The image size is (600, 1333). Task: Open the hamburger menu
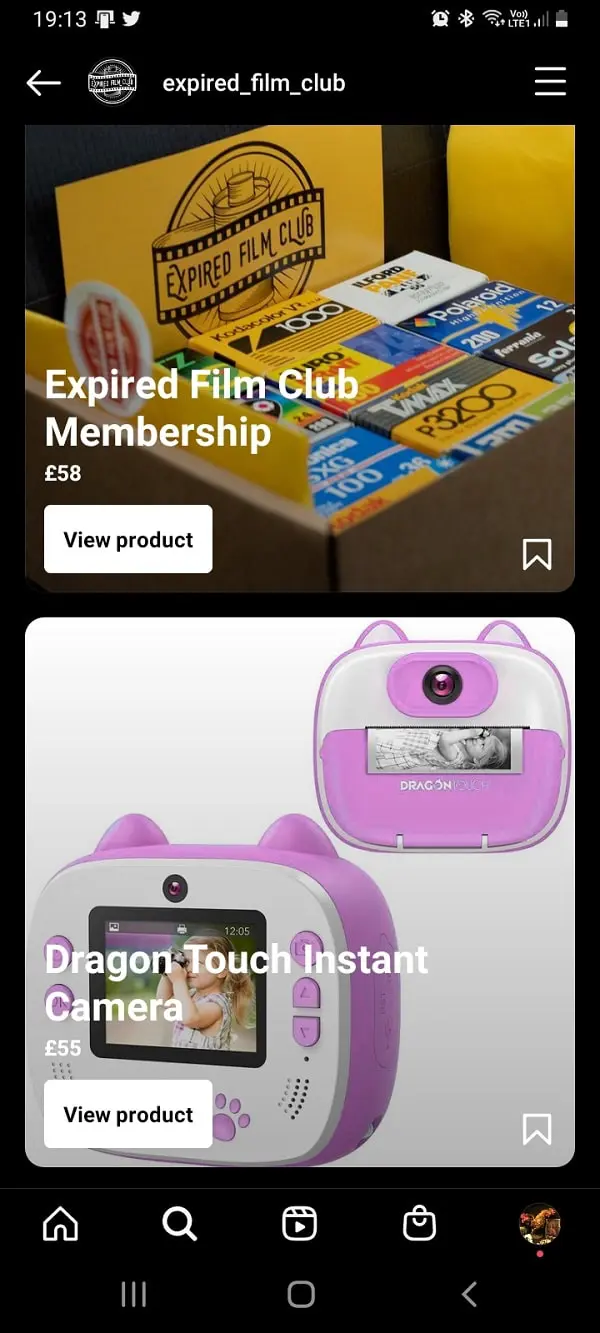pos(550,82)
